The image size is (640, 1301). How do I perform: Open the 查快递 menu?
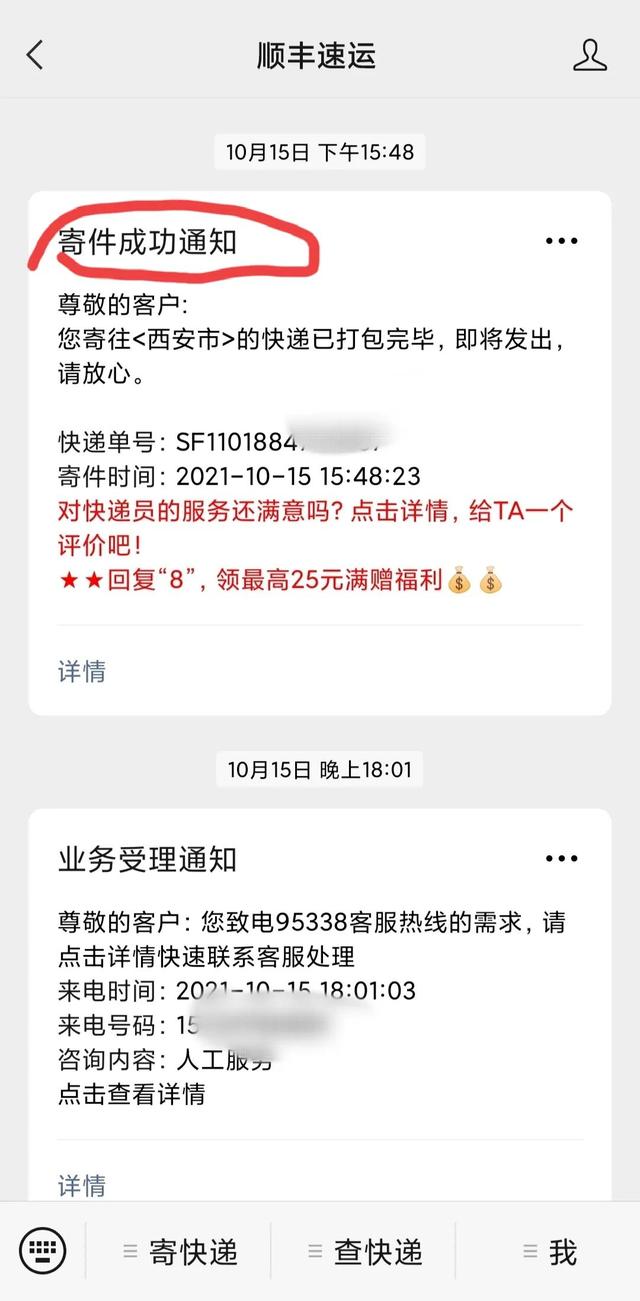click(366, 1251)
